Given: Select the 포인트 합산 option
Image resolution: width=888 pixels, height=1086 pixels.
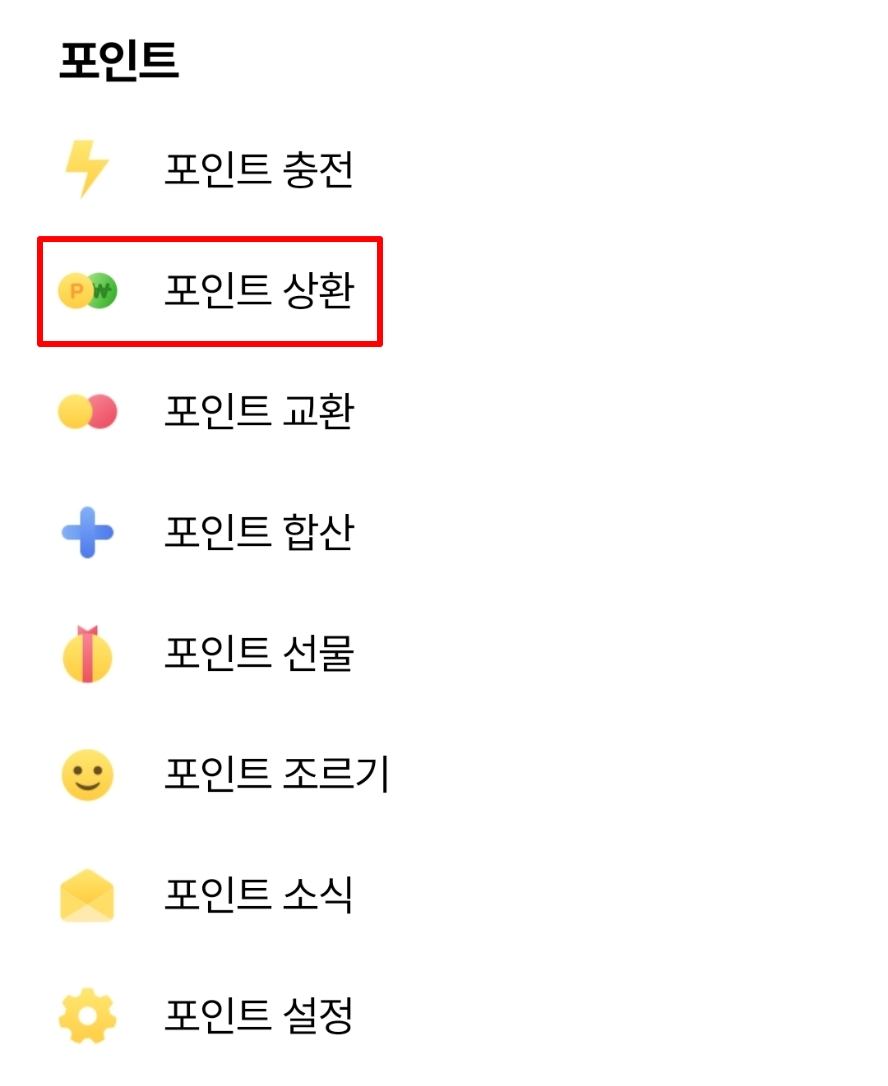Looking at the screenshot, I should [260, 533].
